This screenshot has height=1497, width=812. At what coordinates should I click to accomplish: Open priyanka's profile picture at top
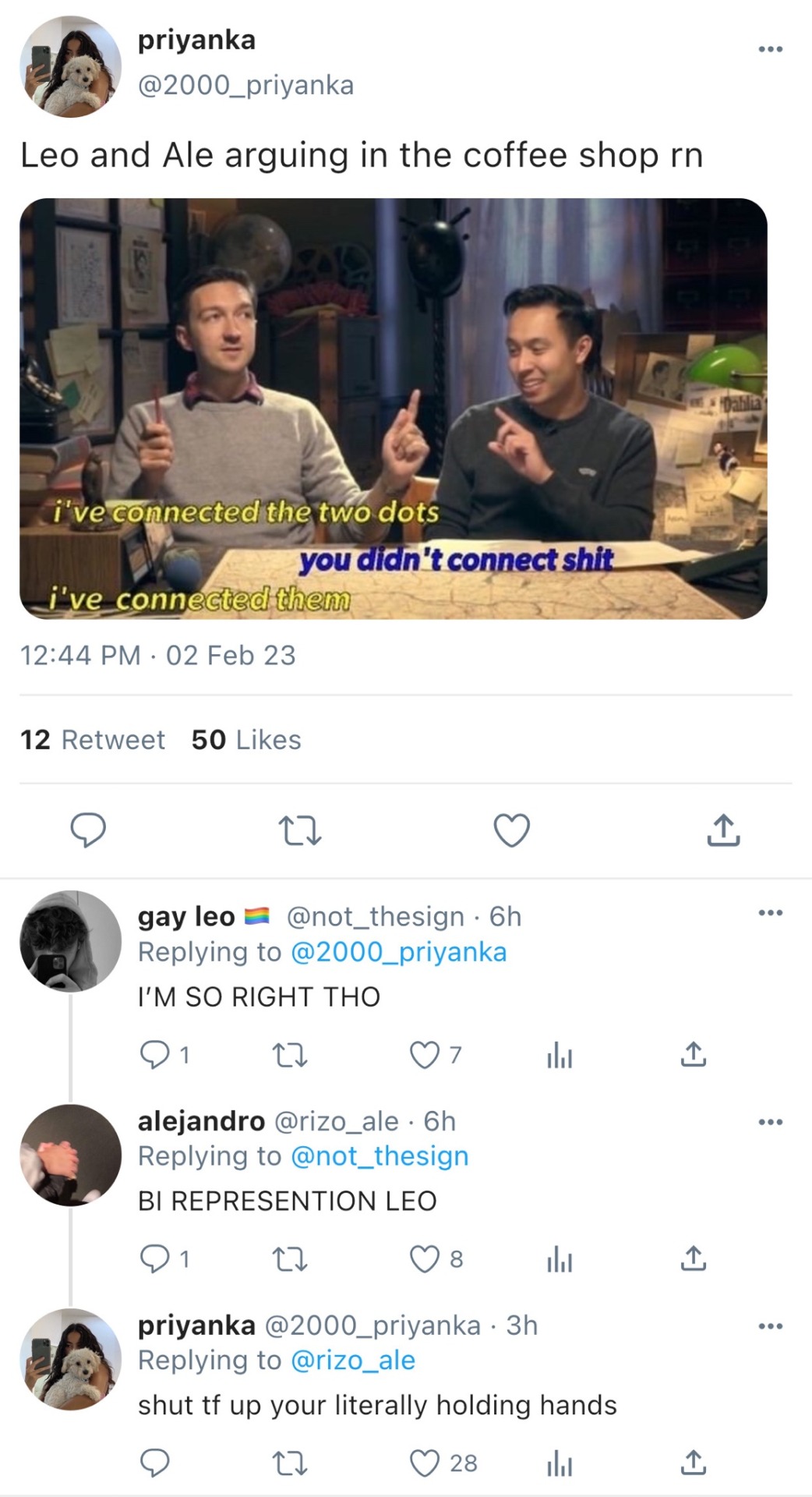(x=70, y=67)
